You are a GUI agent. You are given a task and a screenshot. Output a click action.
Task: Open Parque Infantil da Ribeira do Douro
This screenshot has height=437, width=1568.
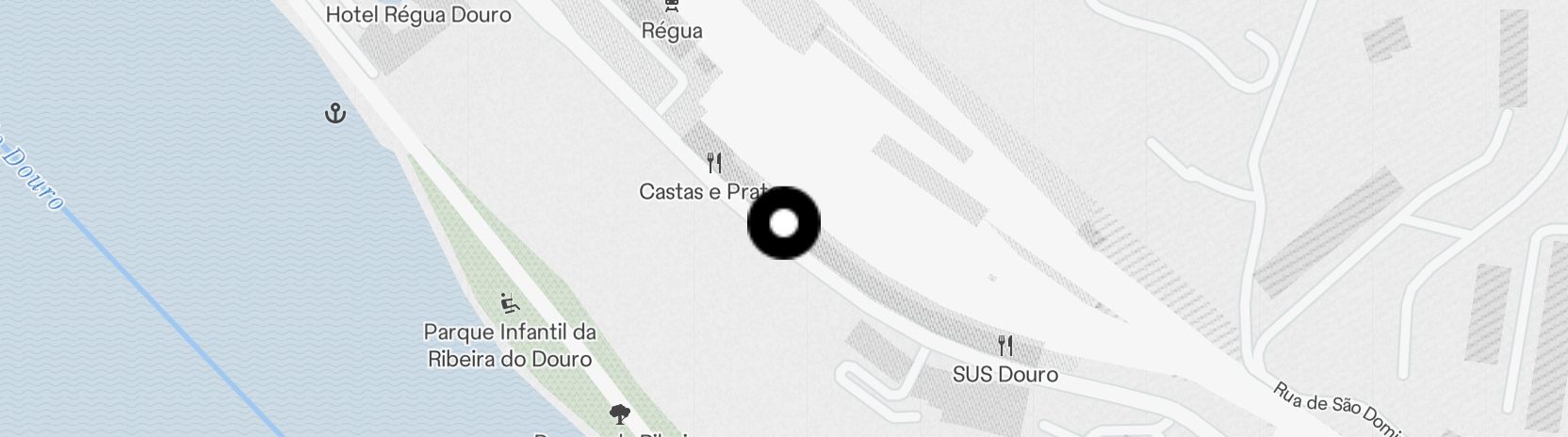510,303
